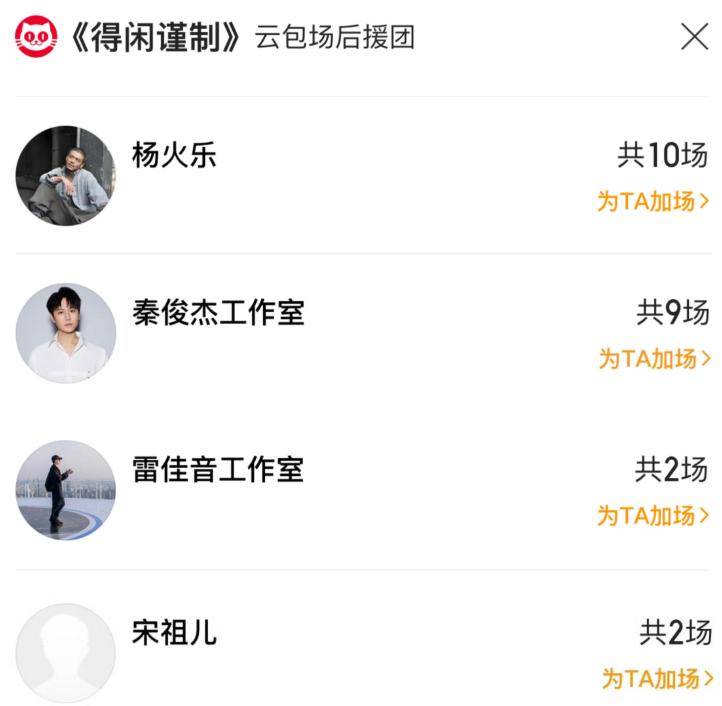The image size is (722, 706).
Task: Open 雷佳音工作室's profile picture
Action: click(66, 491)
